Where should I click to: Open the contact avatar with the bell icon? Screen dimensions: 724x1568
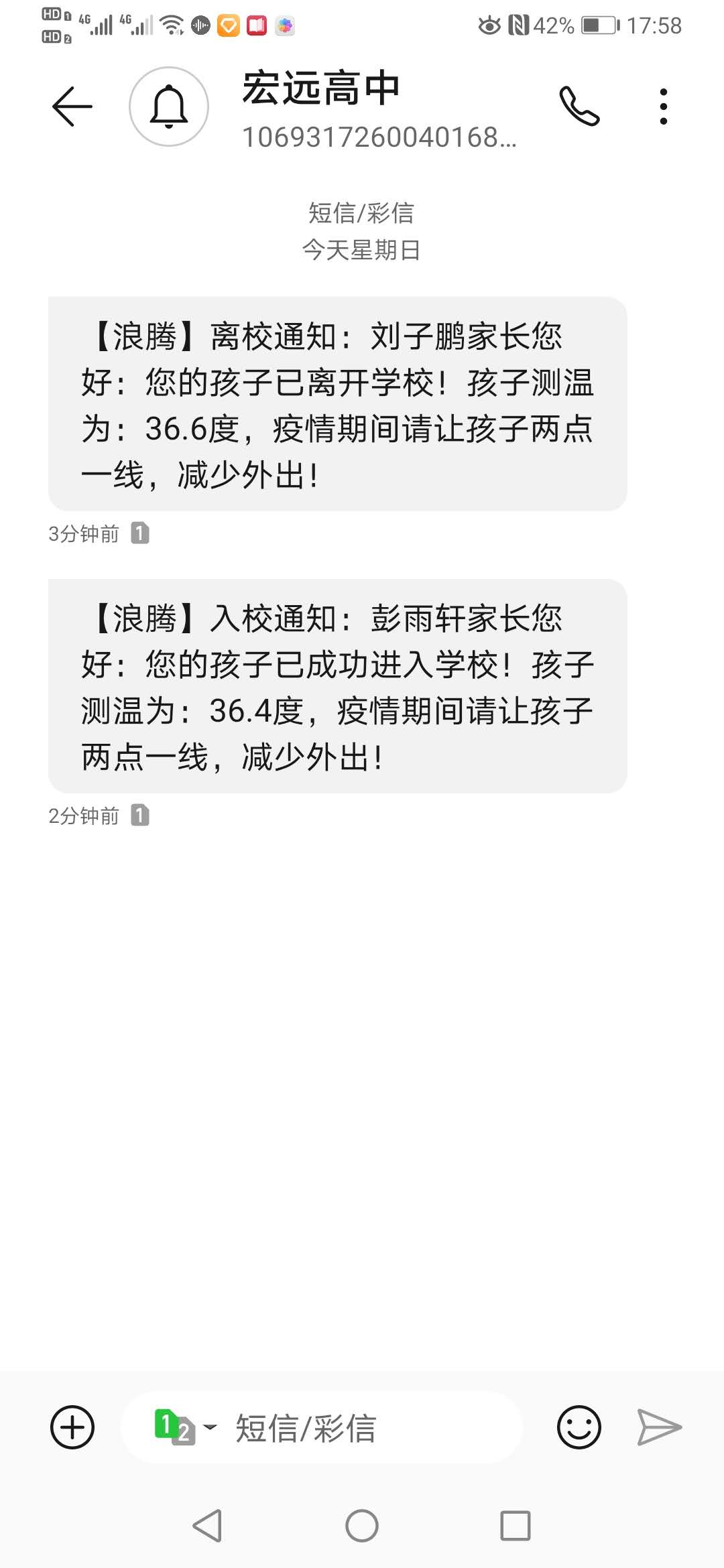[x=169, y=107]
